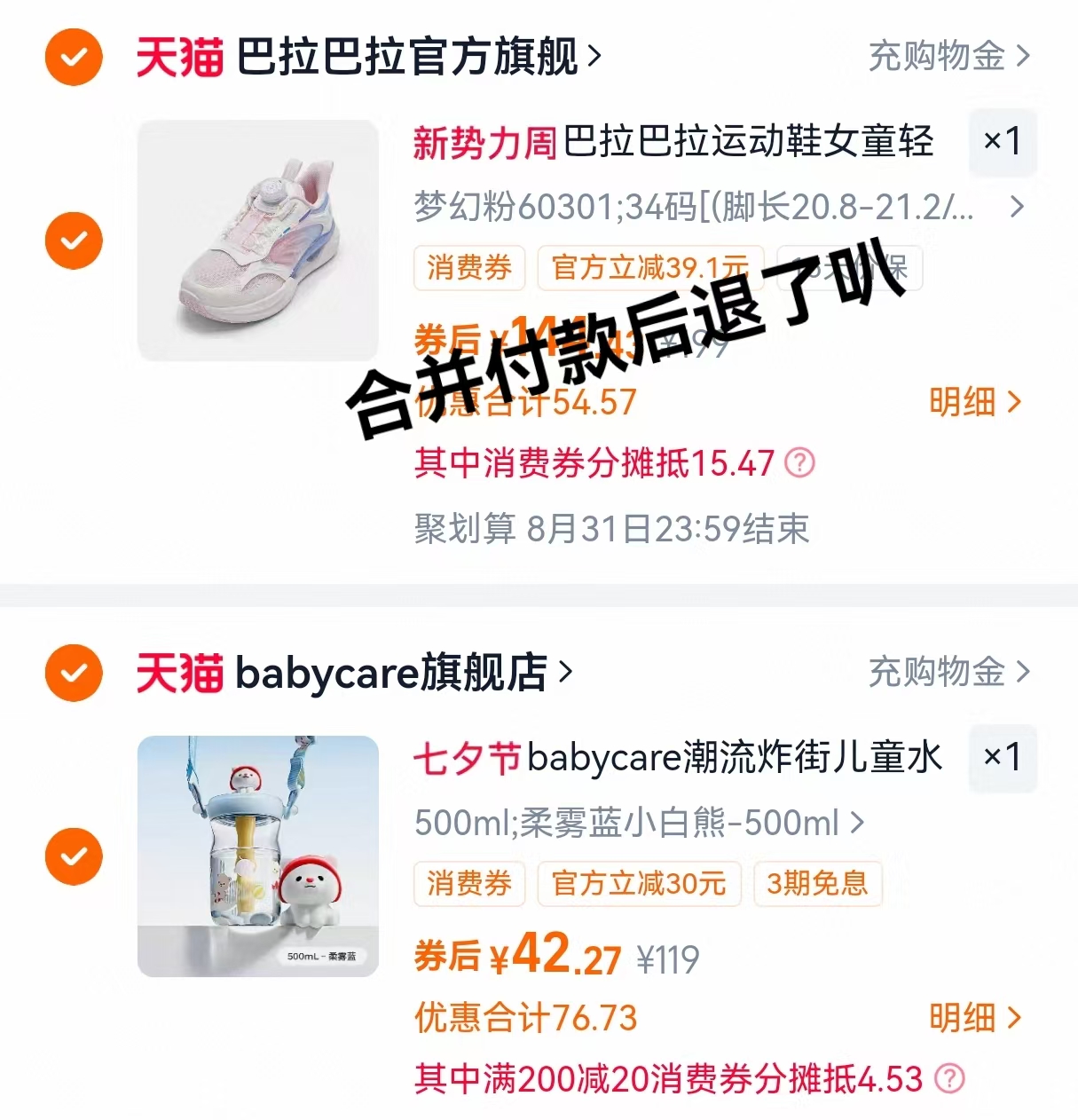Click the 天猫 logo of 巴拉巴拉官方旗舰 store
This screenshot has height=1120, width=1078.
tap(181, 55)
